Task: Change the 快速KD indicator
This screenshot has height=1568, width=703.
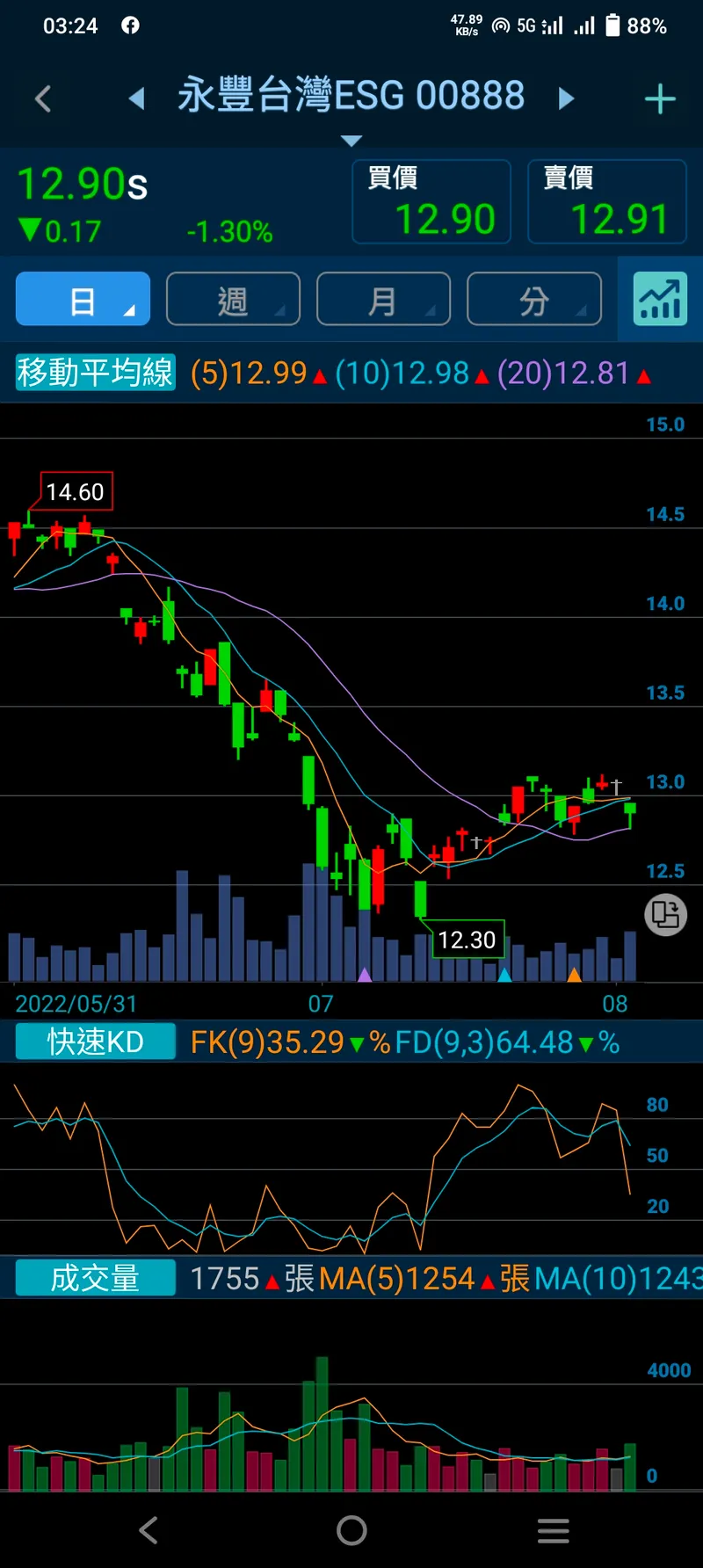Action: (x=96, y=1042)
